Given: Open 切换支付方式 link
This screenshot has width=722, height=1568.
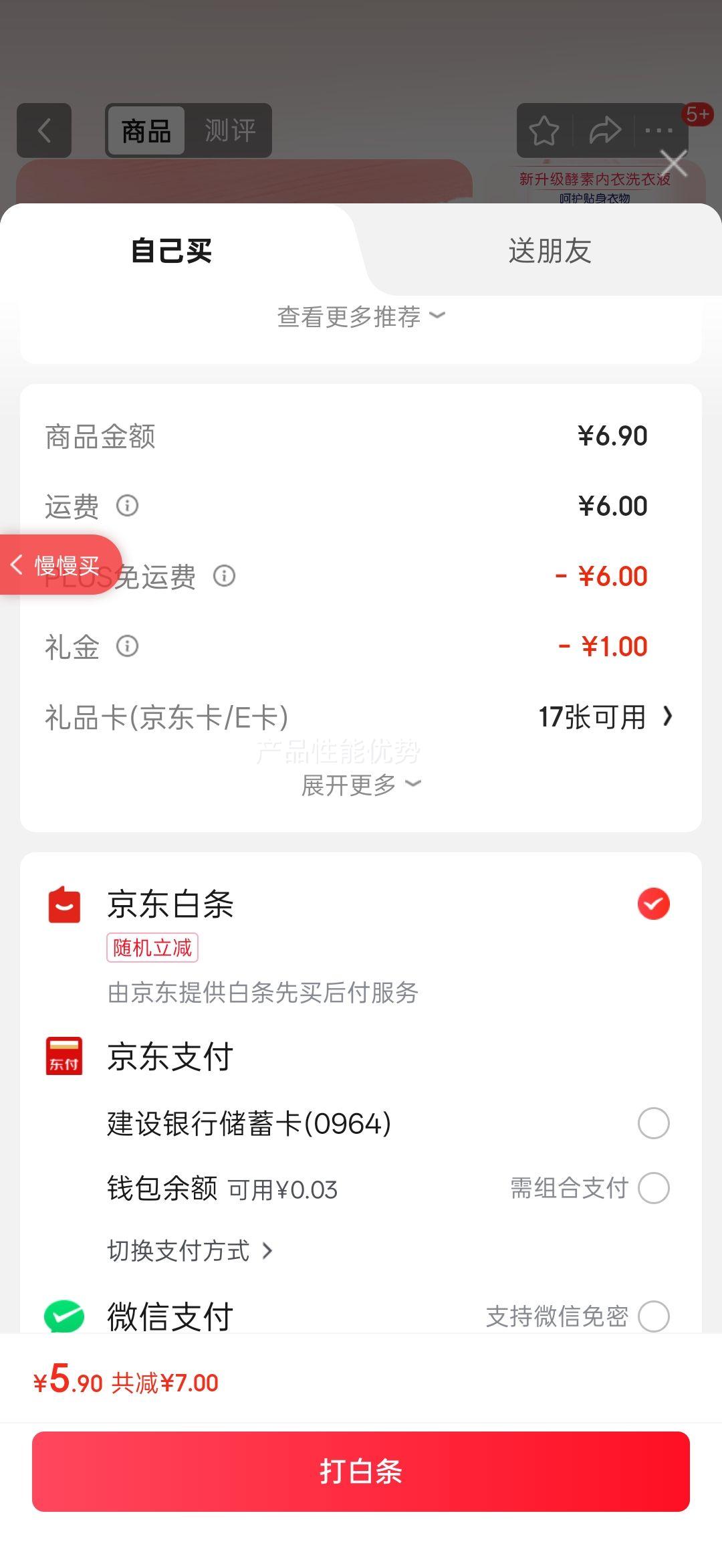Looking at the screenshot, I should 190,1250.
